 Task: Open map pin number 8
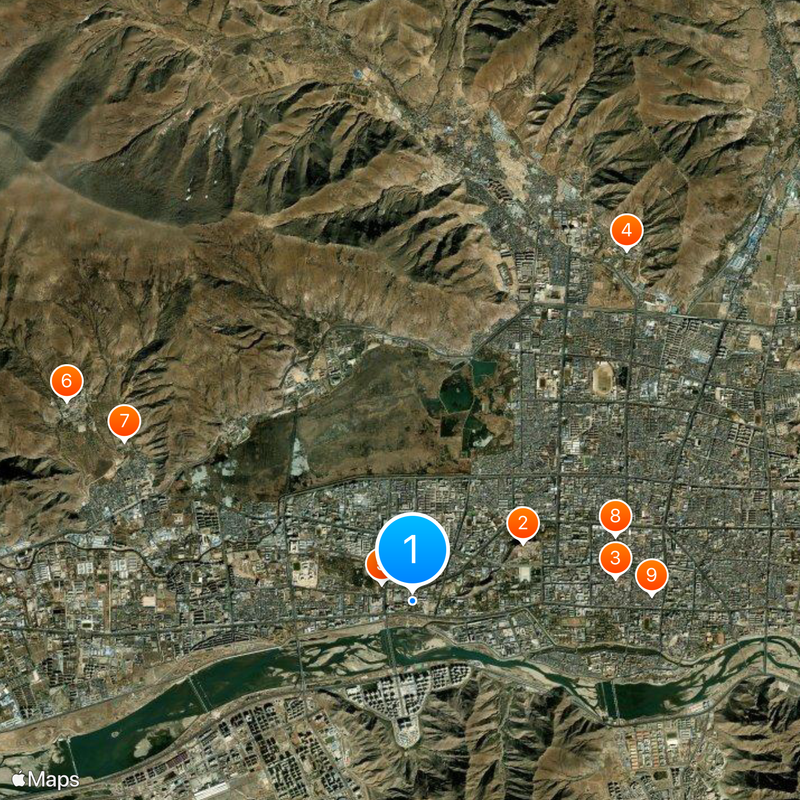click(616, 517)
